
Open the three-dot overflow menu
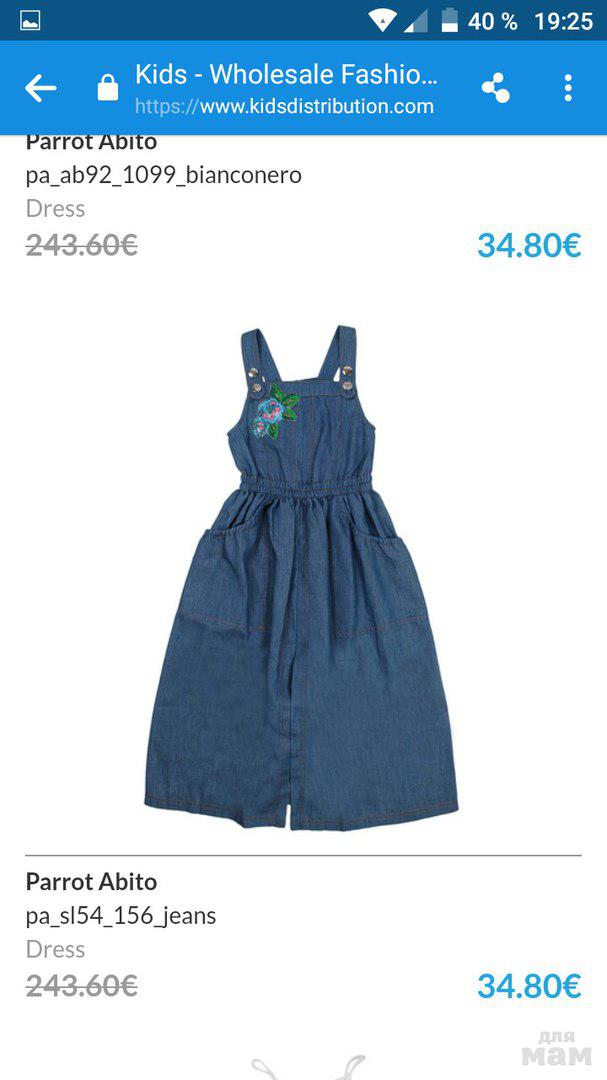[x=568, y=88]
